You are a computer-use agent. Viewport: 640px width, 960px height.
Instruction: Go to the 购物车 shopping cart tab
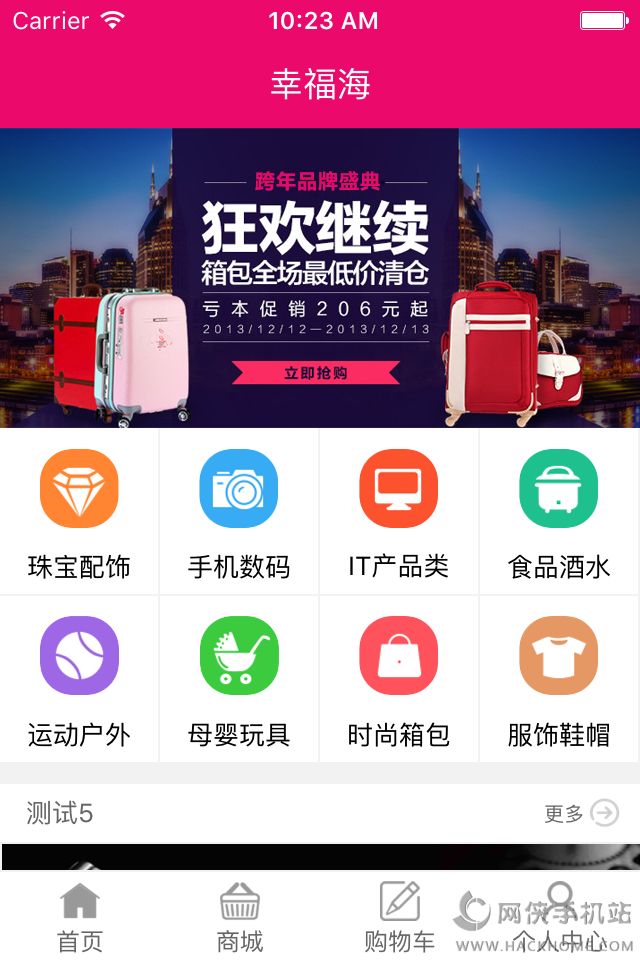400,916
